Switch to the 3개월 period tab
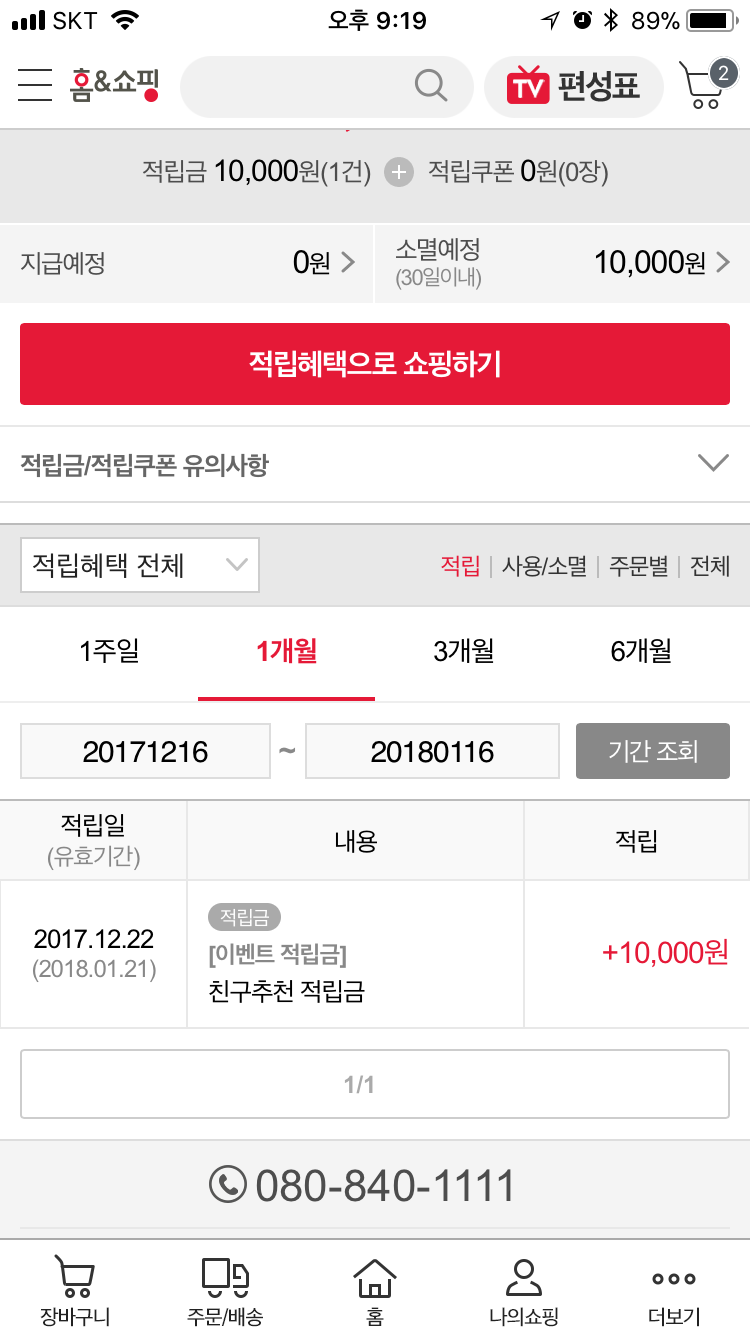The width and height of the screenshot is (750, 1334). click(x=463, y=652)
